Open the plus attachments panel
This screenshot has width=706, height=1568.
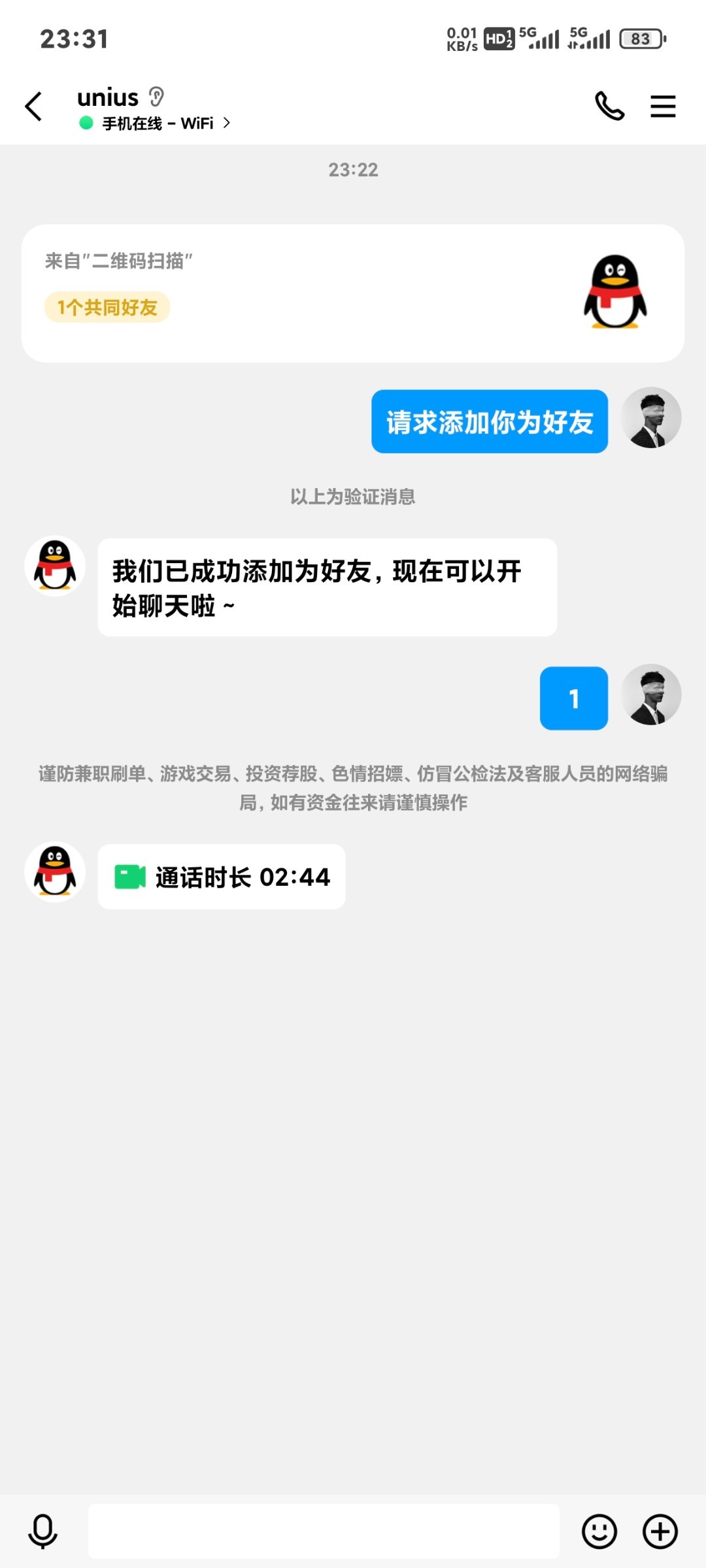(660, 1531)
